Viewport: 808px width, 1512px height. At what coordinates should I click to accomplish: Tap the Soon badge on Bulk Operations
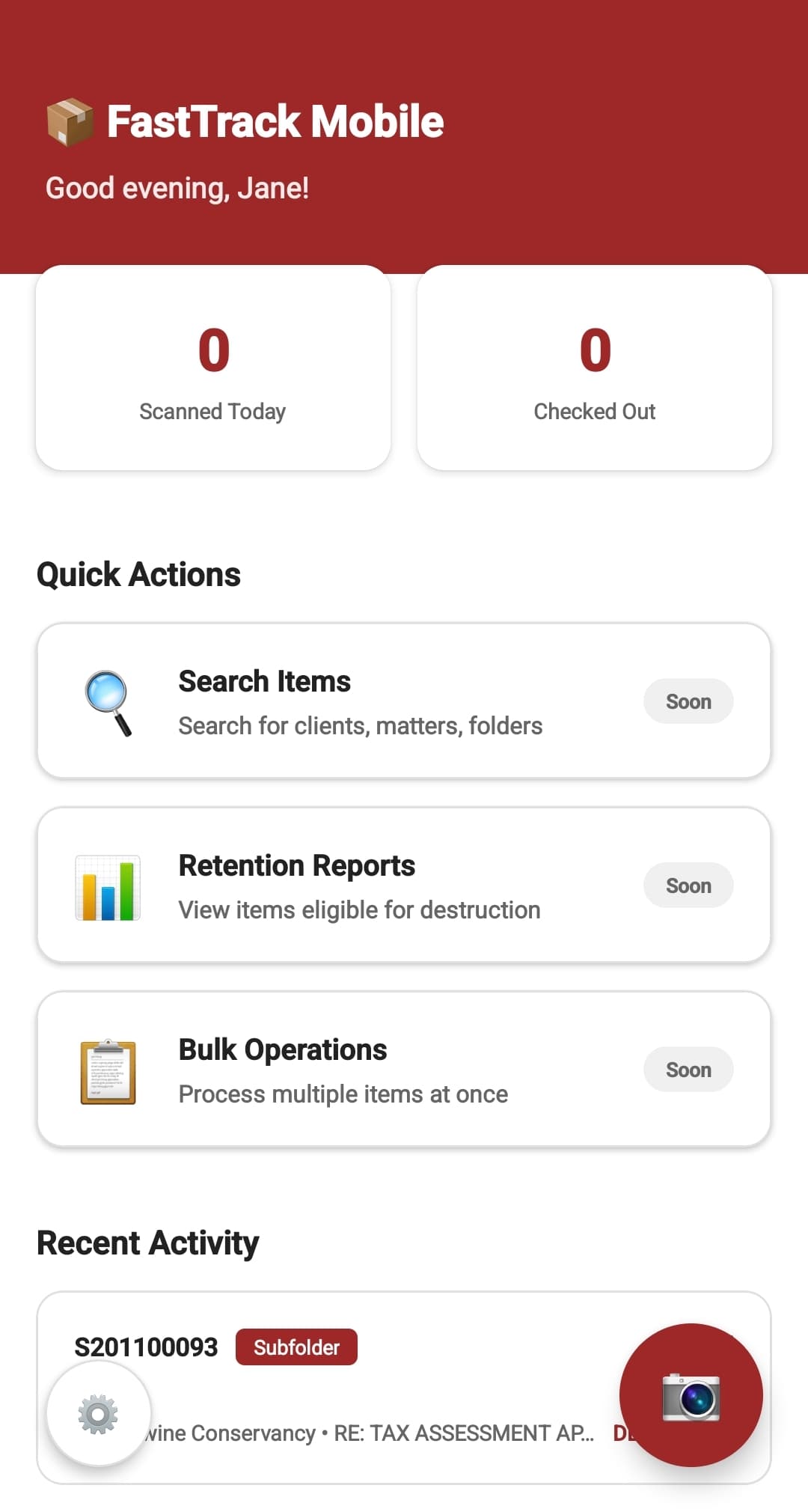coord(688,1069)
